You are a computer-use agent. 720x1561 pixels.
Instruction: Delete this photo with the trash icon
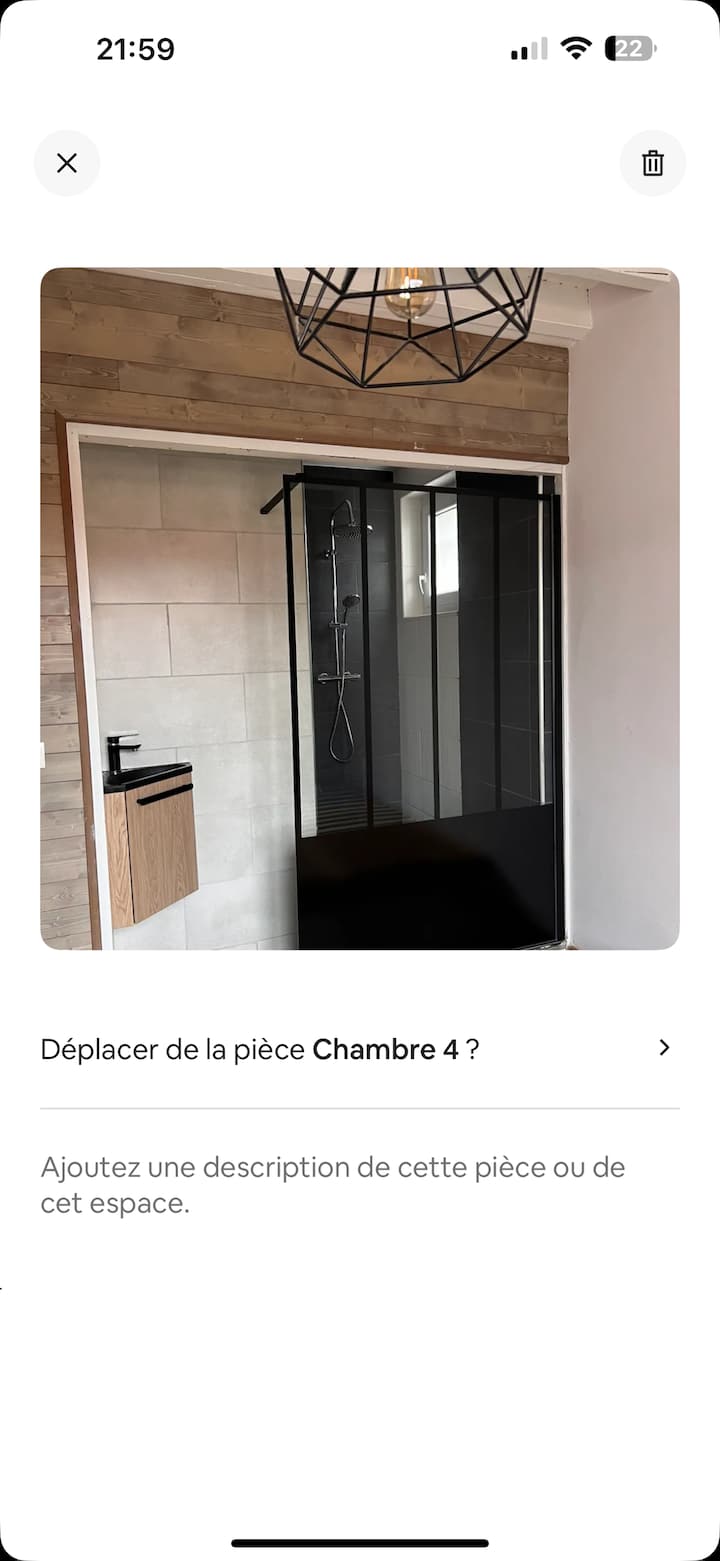point(652,163)
